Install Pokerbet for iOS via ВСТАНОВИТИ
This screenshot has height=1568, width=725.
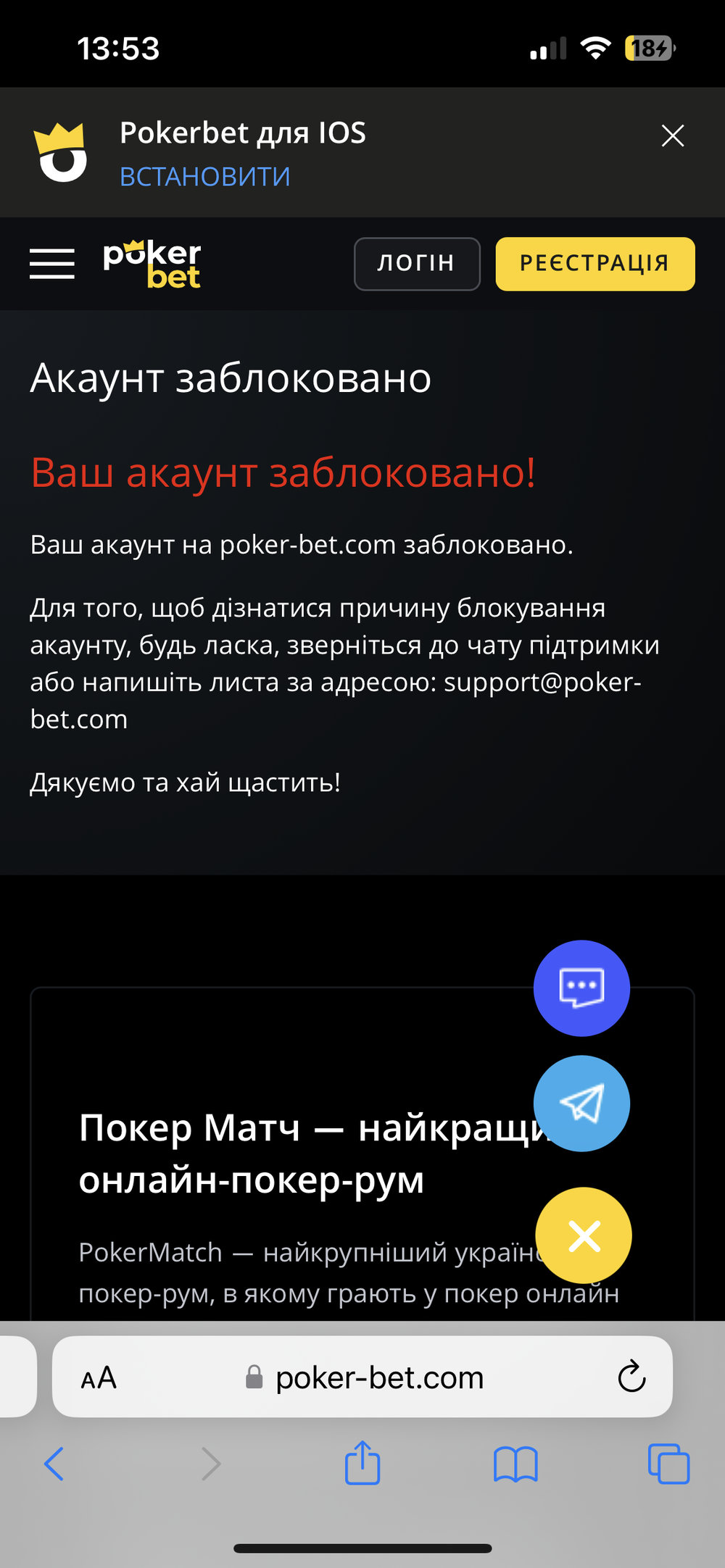205,177
